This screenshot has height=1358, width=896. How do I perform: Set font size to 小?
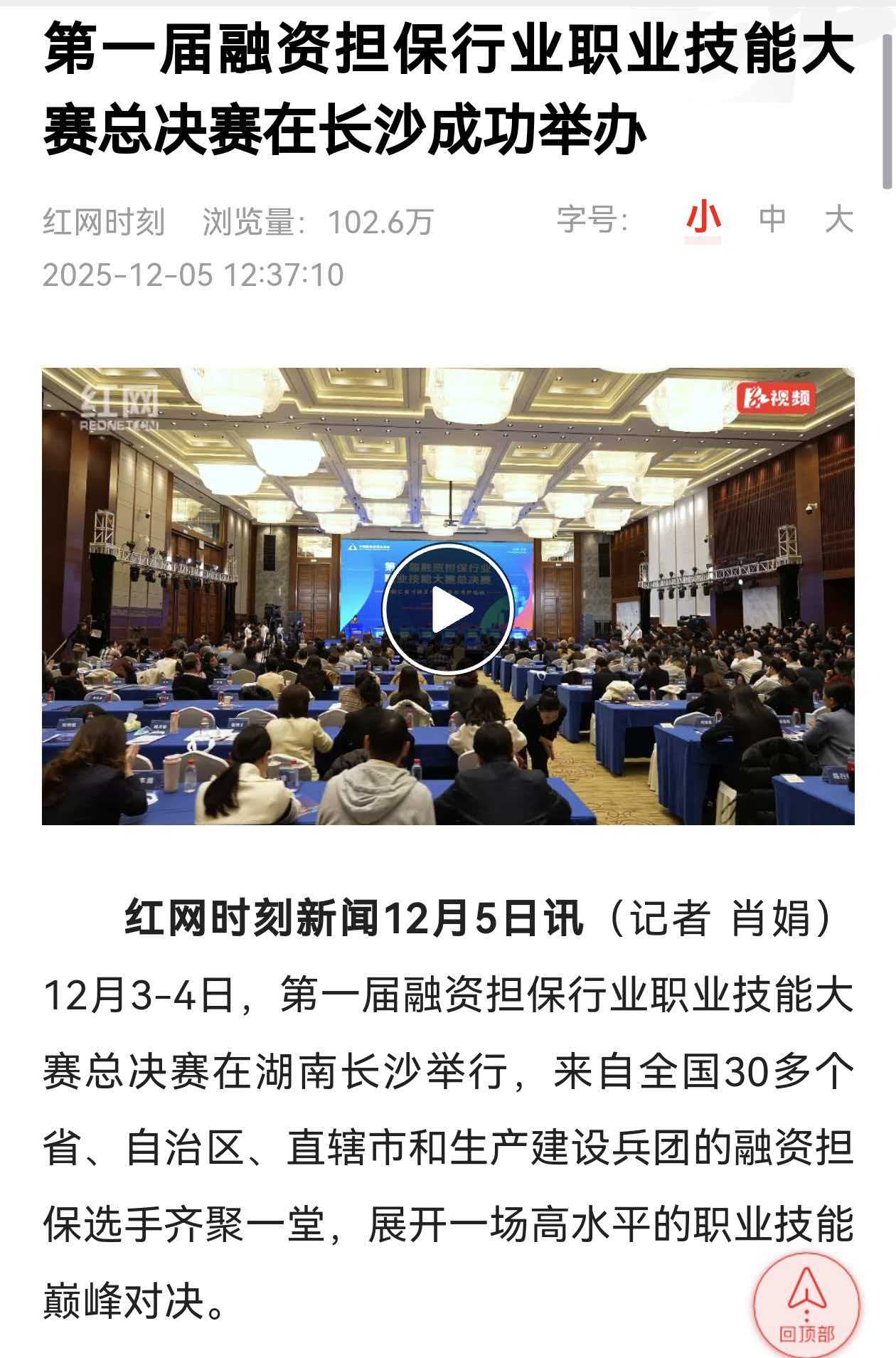(703, 219)
